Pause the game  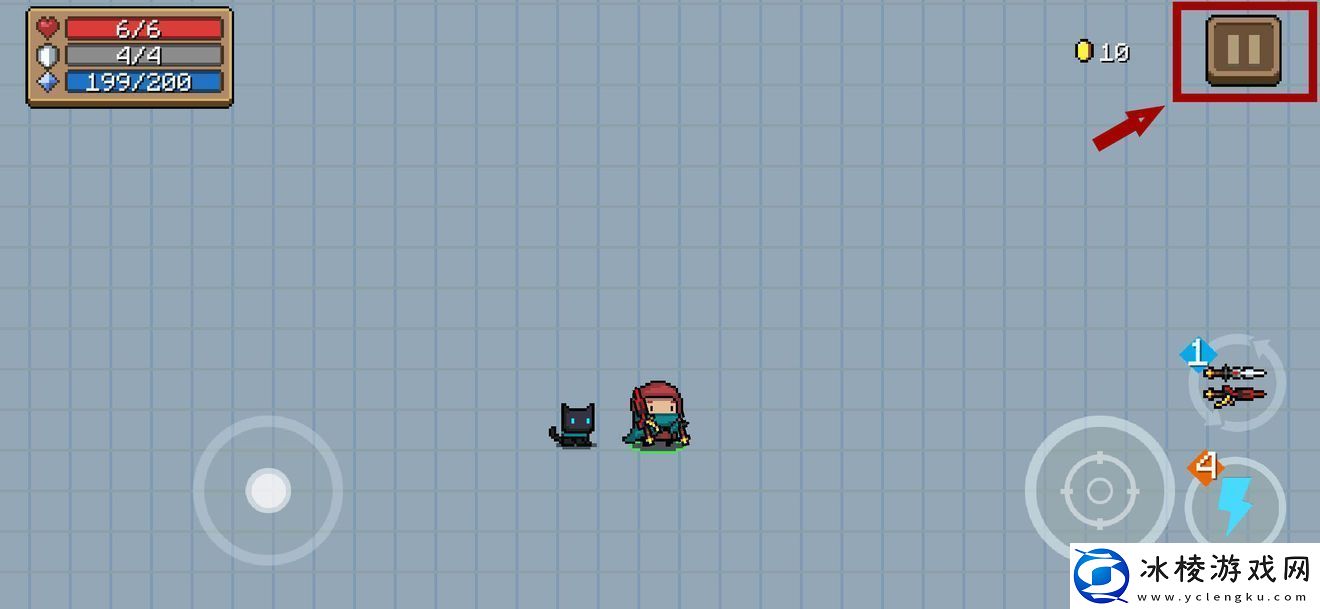pyautogui.click(x=1243, y=50)
